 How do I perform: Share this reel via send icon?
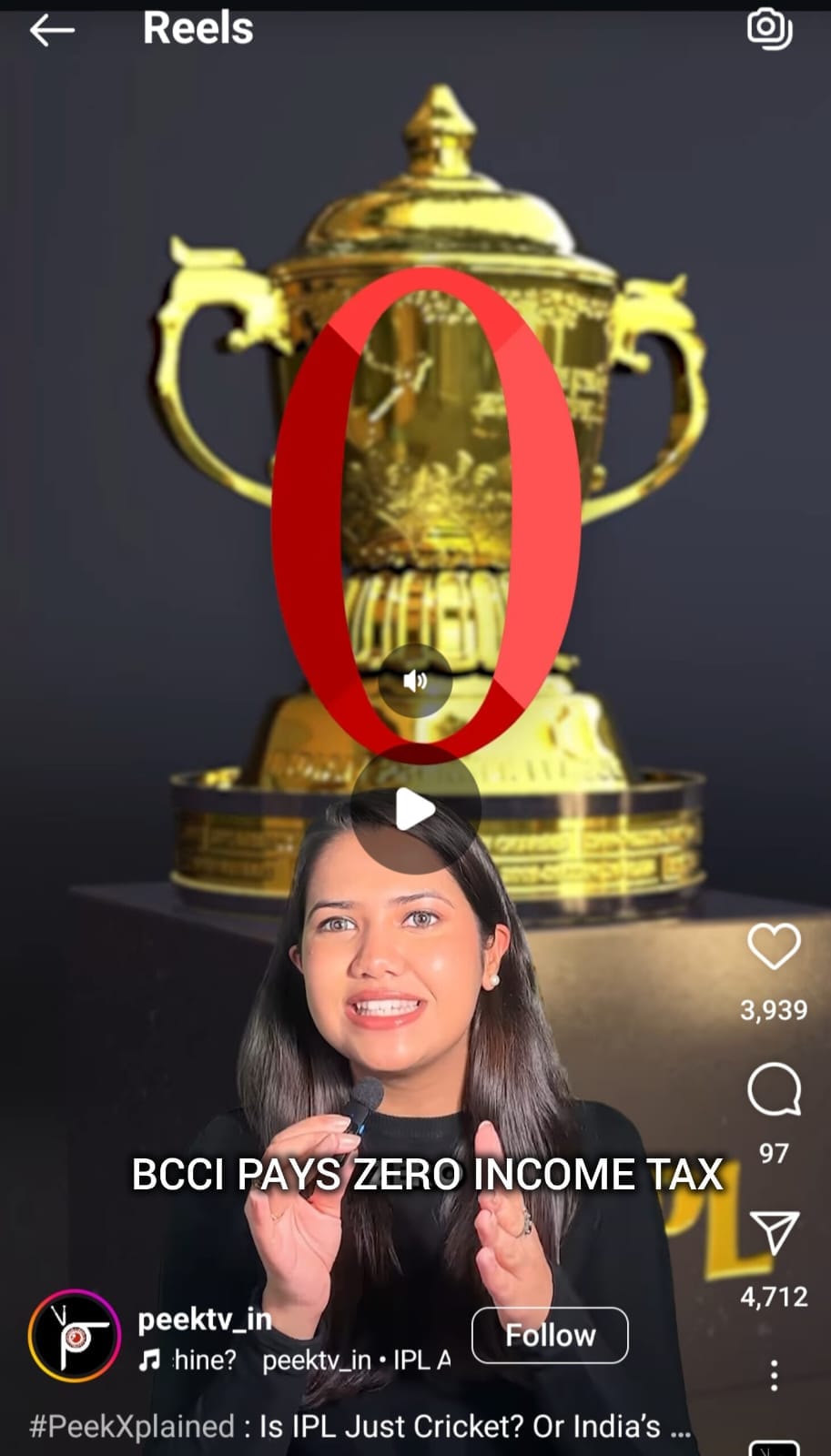774,1233
